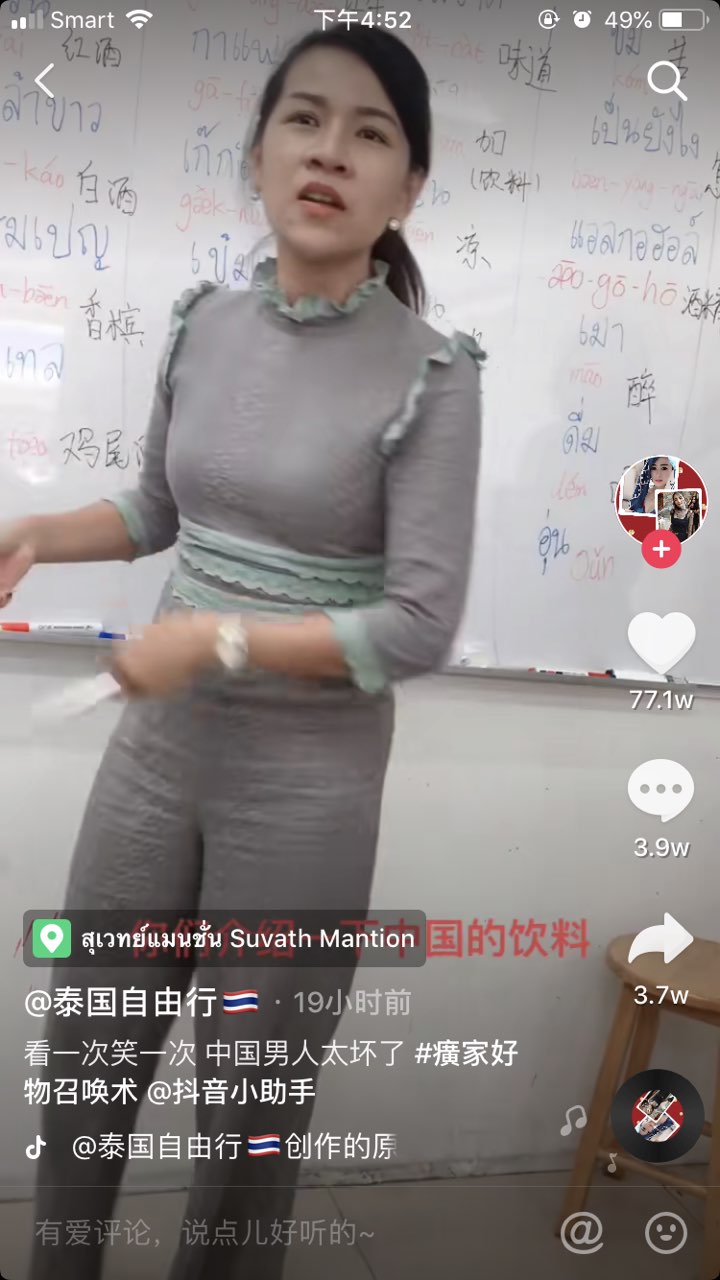
Task: Follow the creator with the red plus
Action: [660, 550]
